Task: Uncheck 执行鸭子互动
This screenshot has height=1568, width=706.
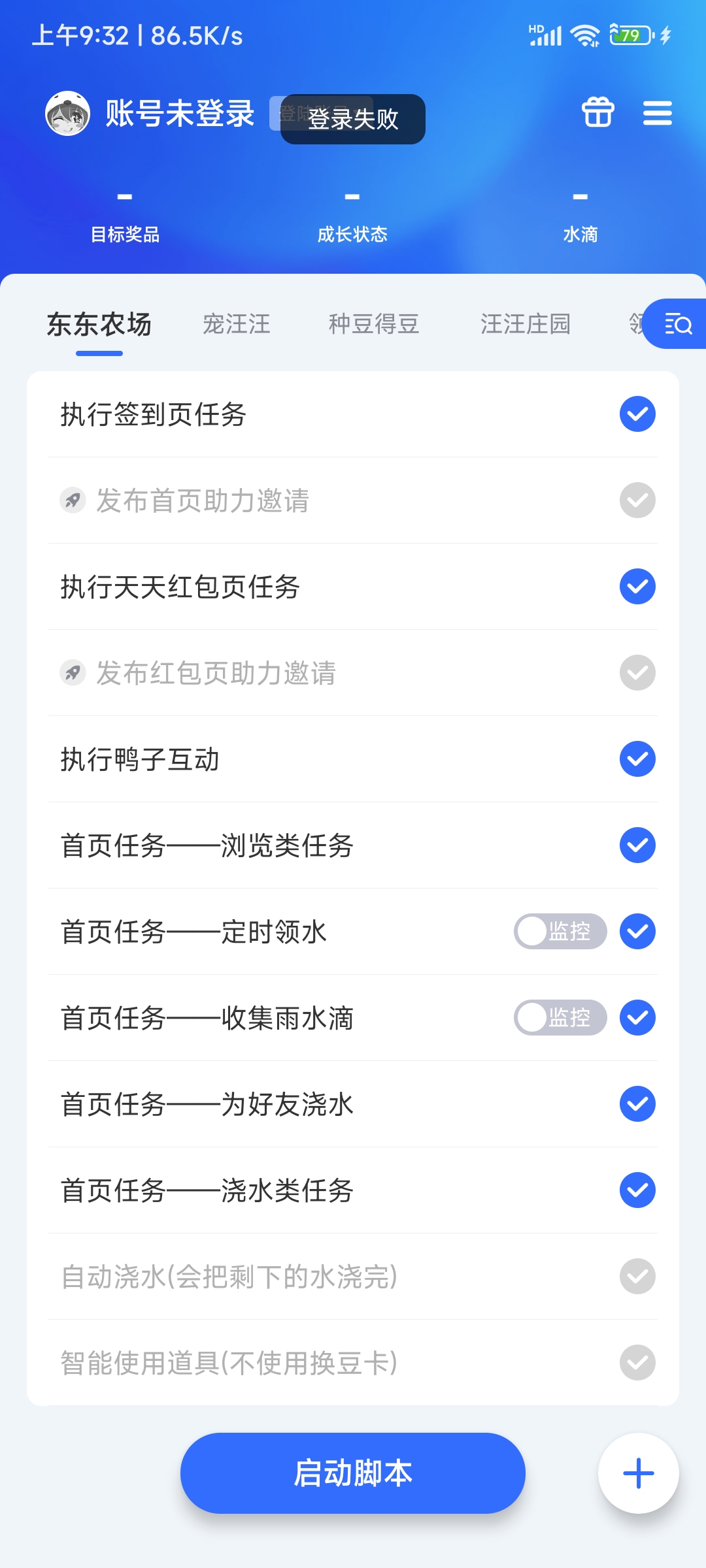Action: 637,759
